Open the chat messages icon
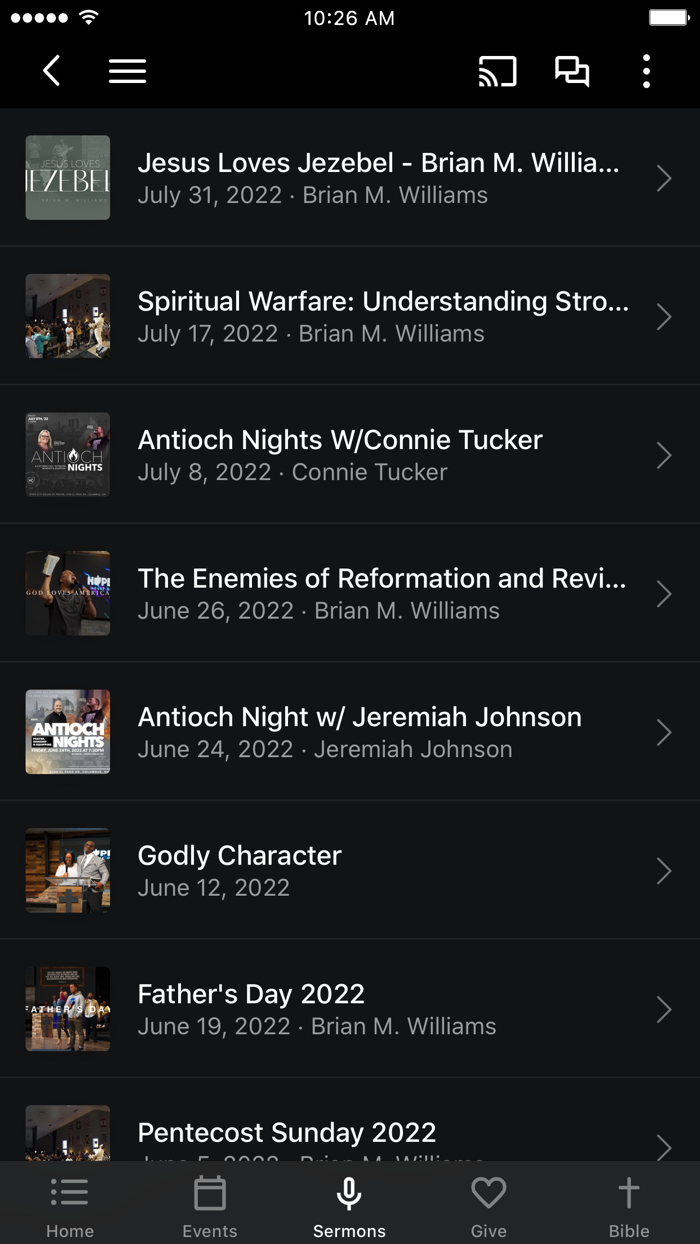This screenshot has width=700, height=1244. (x=572, y=71)
